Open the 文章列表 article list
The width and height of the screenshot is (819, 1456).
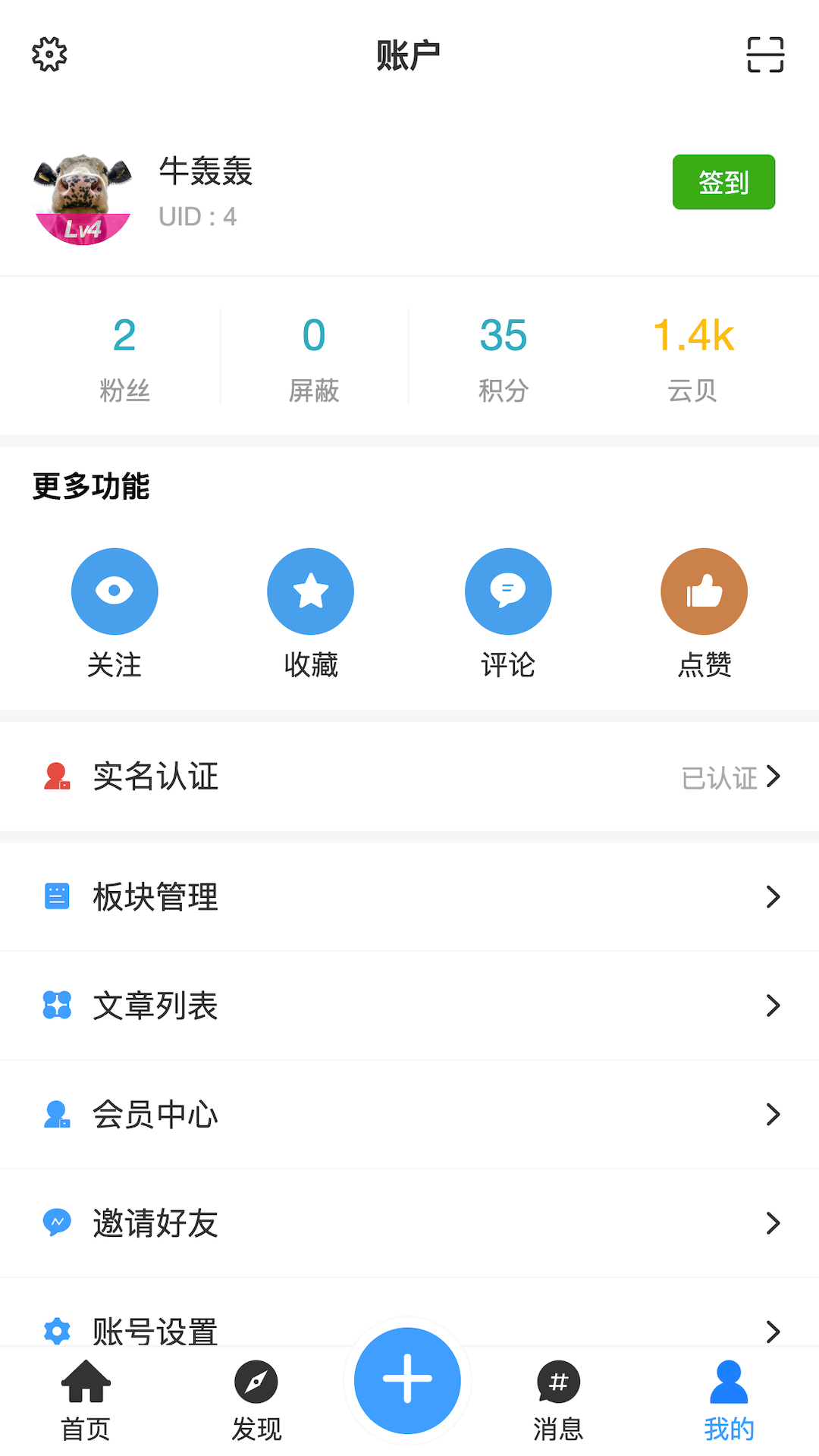pyautogui.click(x=409, y=1006)
